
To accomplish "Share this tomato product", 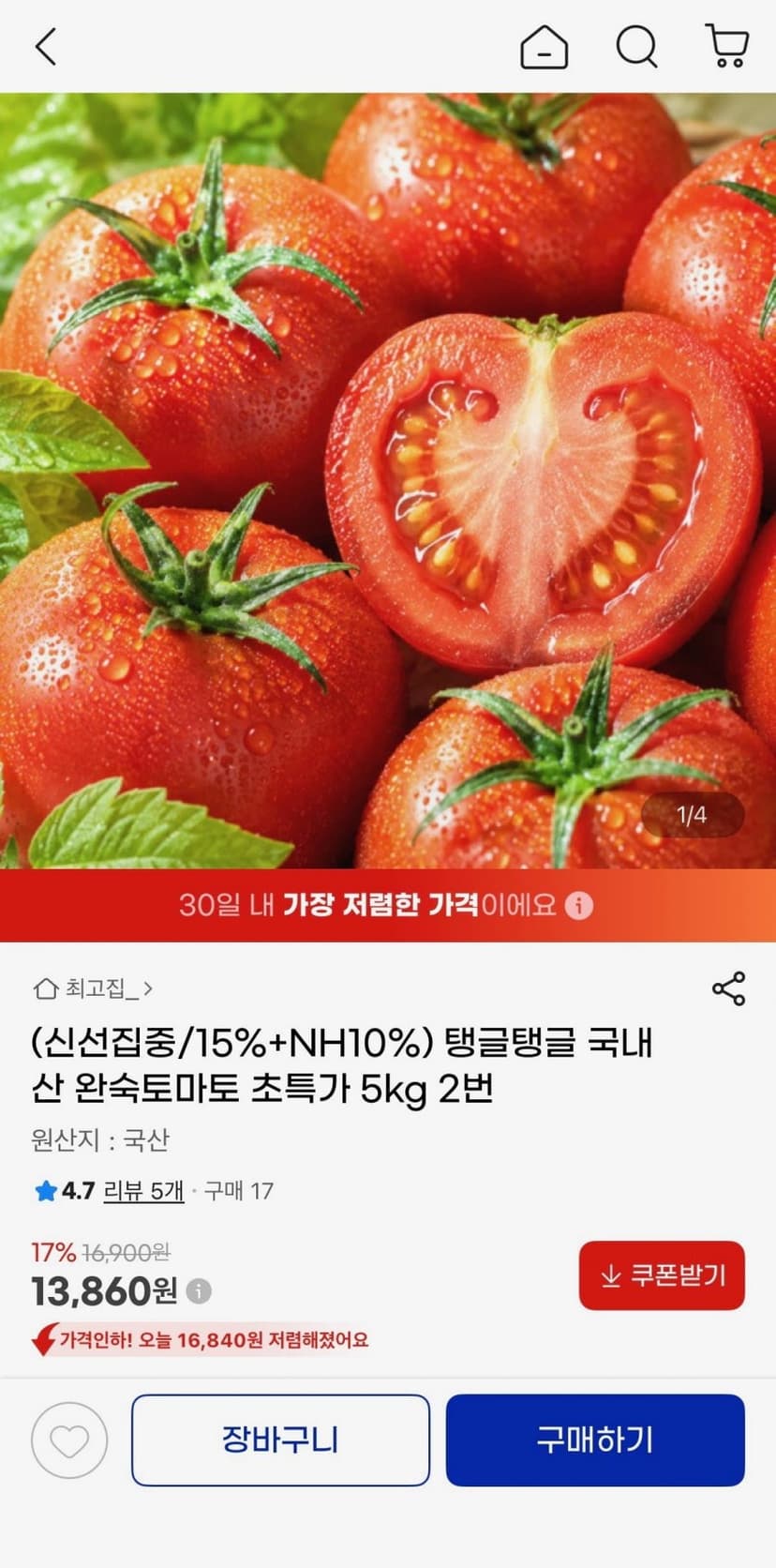I will click(x=728, y=988).
